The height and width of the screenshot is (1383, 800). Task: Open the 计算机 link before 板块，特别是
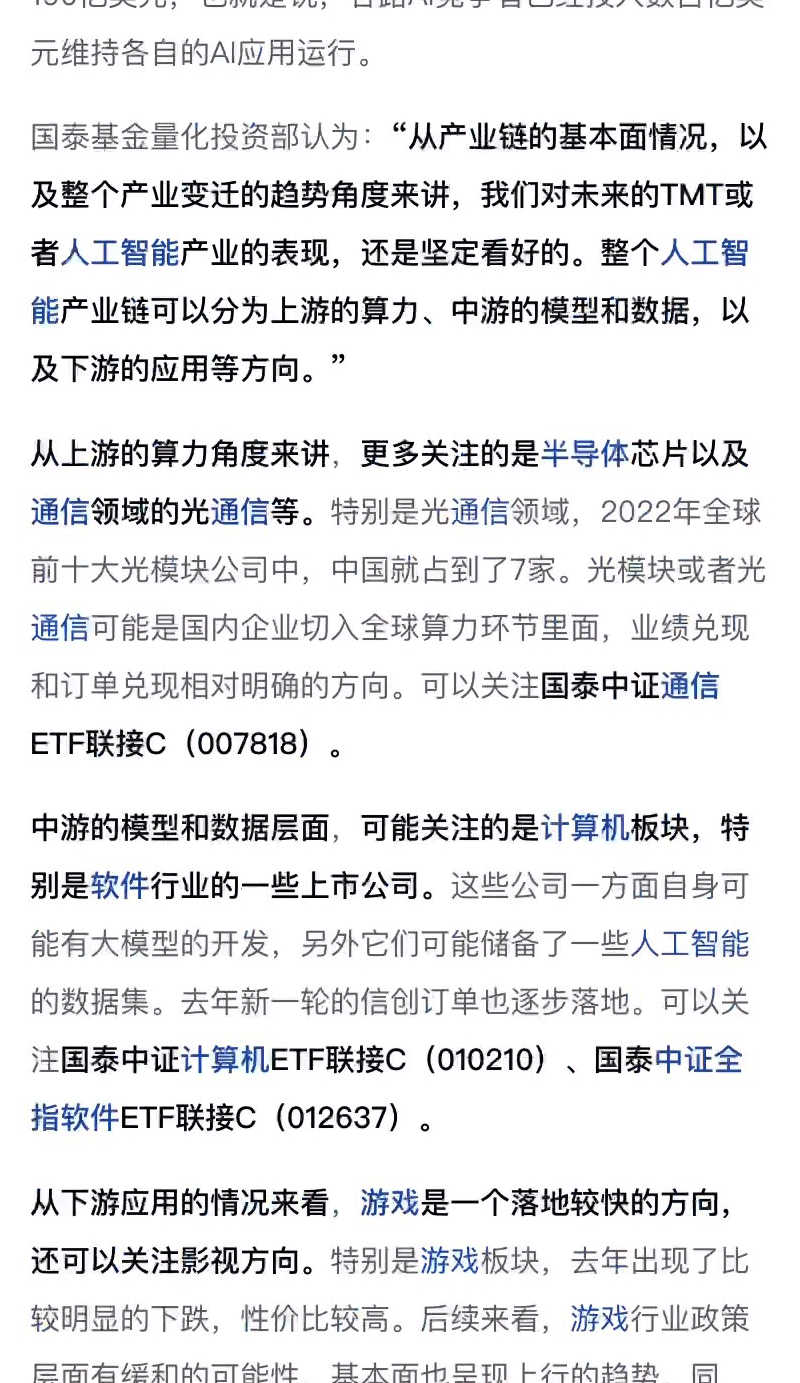click(x=584, y=828)
